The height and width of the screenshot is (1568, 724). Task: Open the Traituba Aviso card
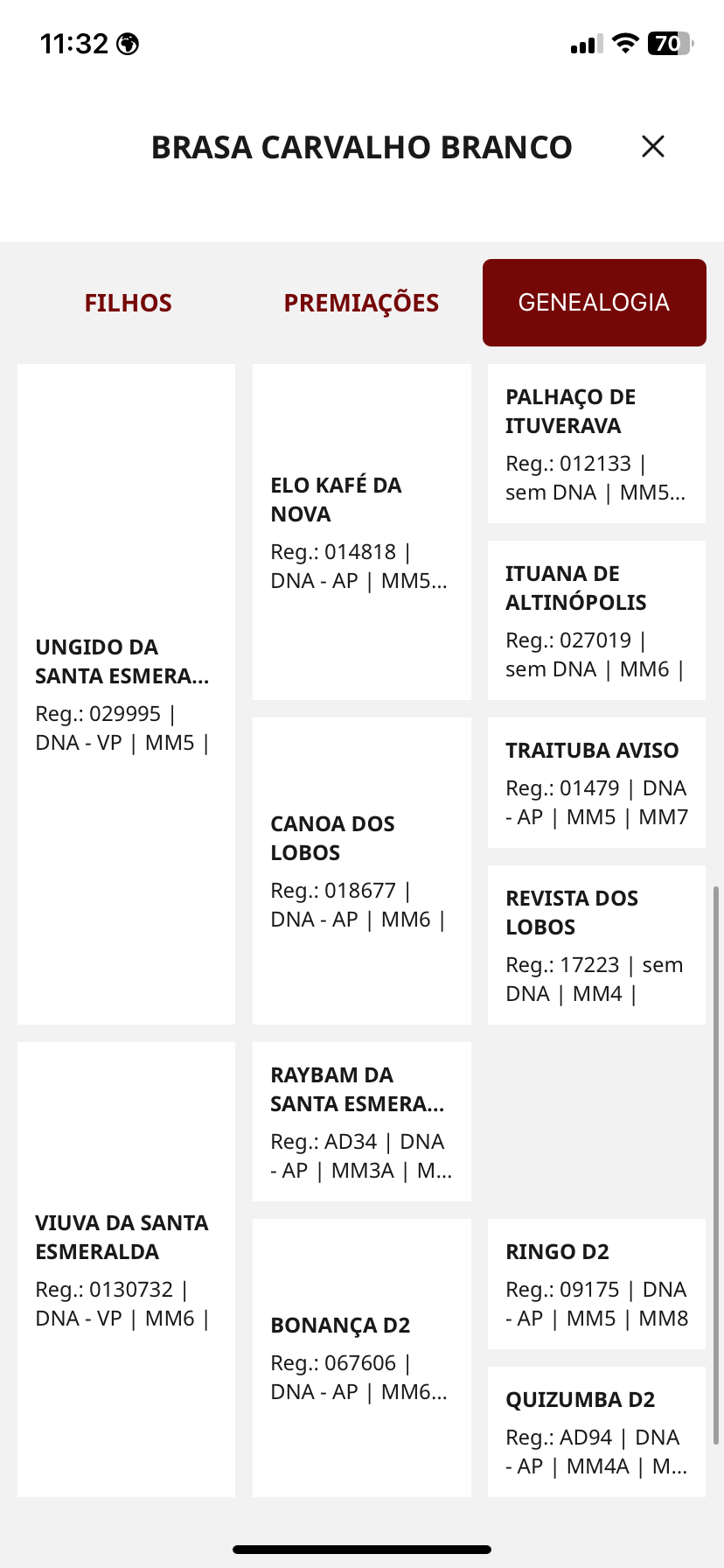pos(596,782)
